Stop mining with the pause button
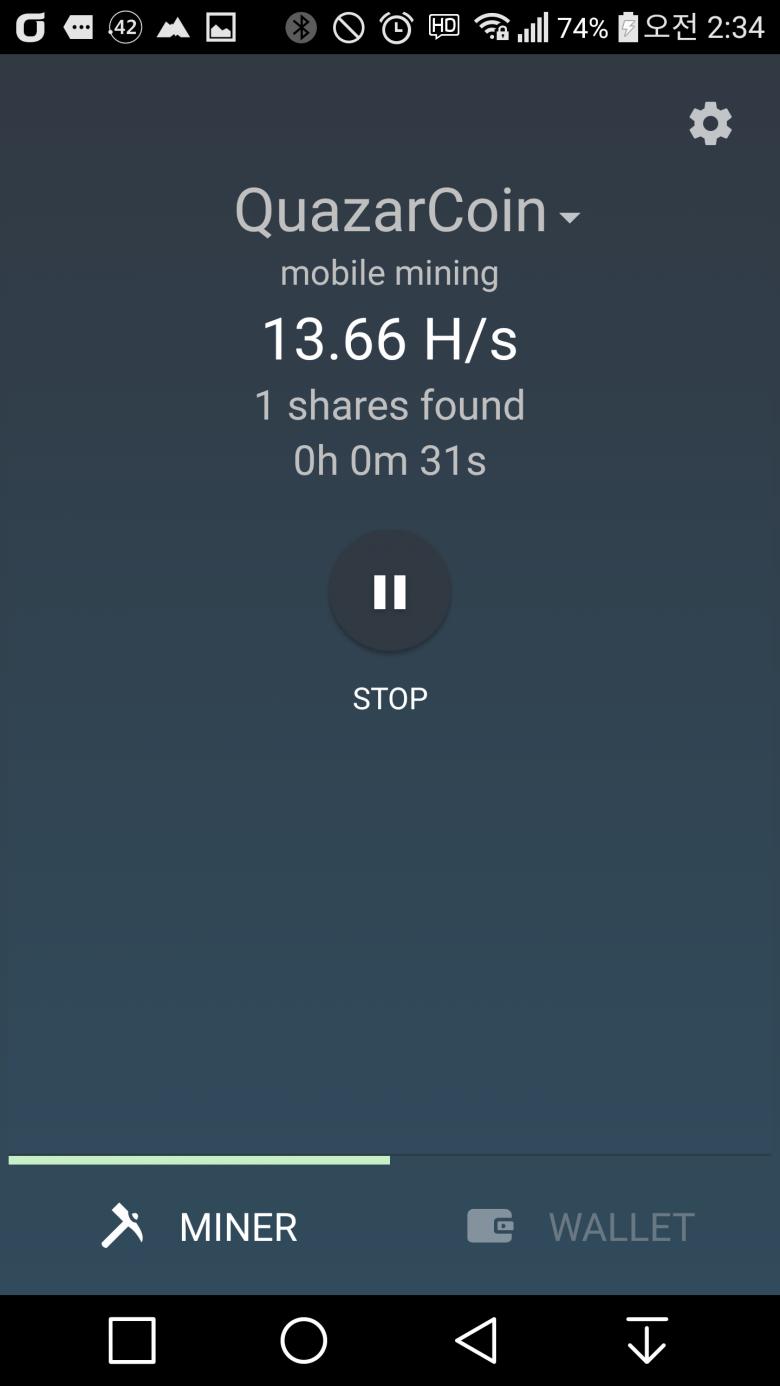This screenshot has height=1386, width=780. point(390,591)
